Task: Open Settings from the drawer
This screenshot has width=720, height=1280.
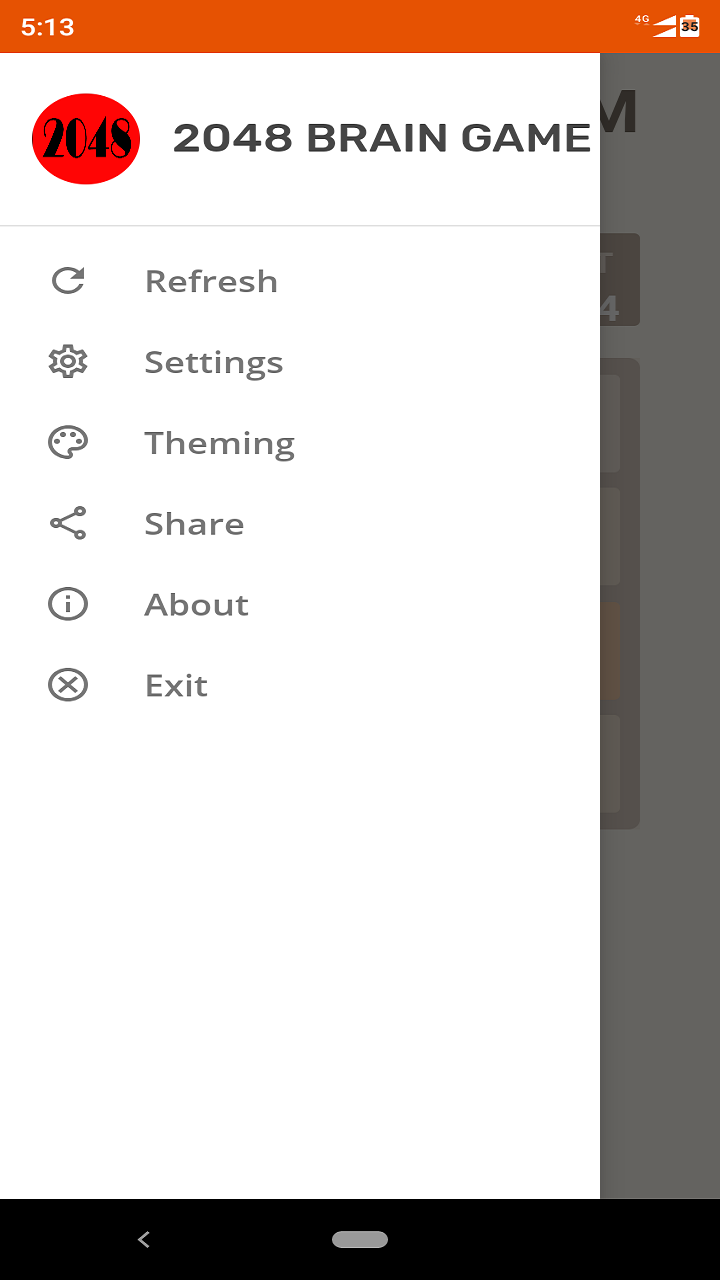Action: pos(300,362)
